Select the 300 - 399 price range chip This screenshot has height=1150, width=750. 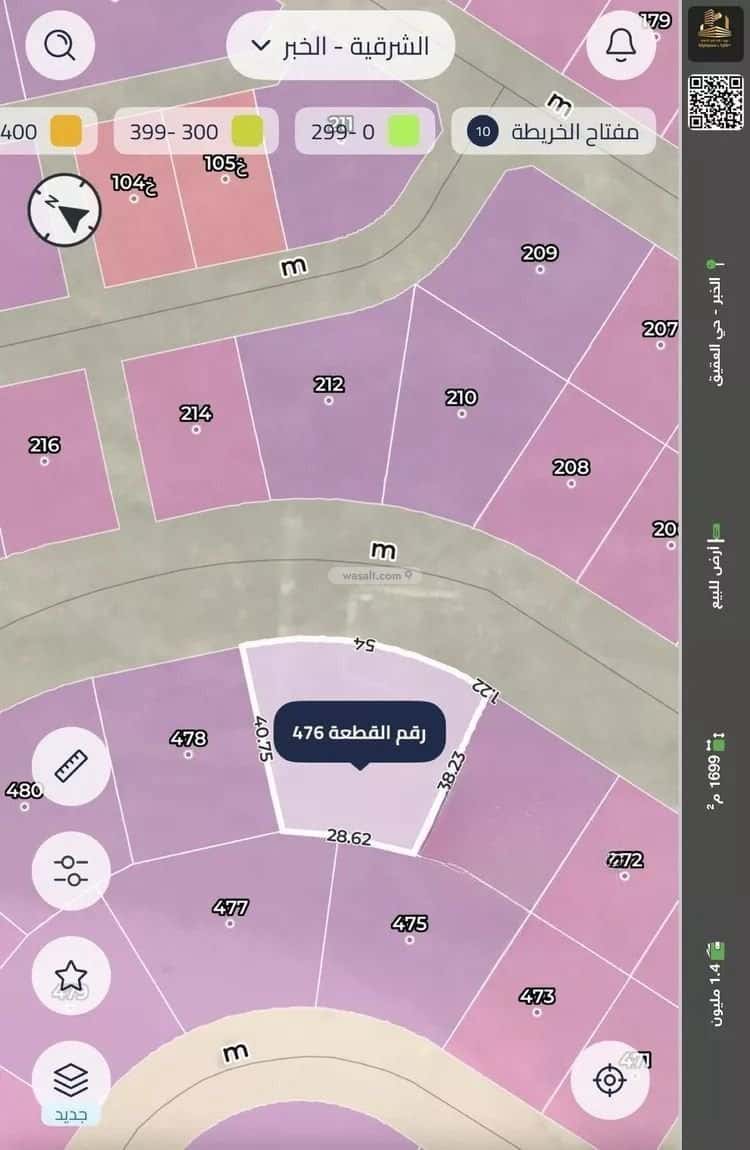[188, 132]
